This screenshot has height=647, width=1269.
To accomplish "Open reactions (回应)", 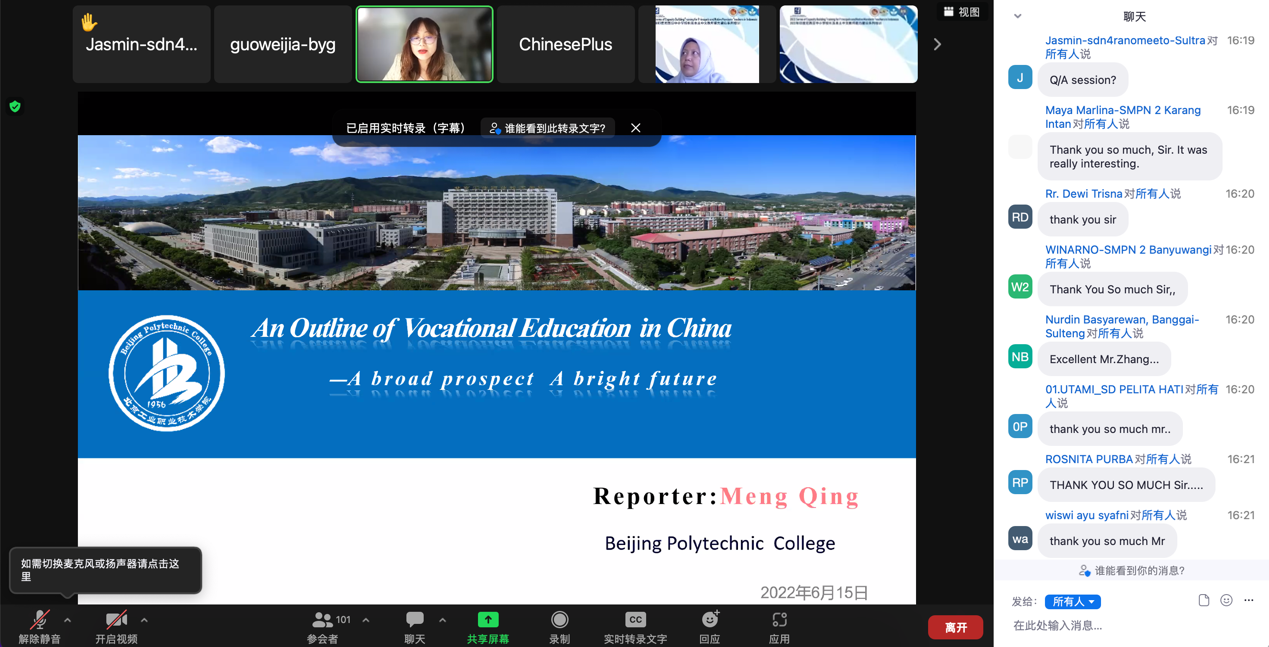I will click(x=709, y=626).
